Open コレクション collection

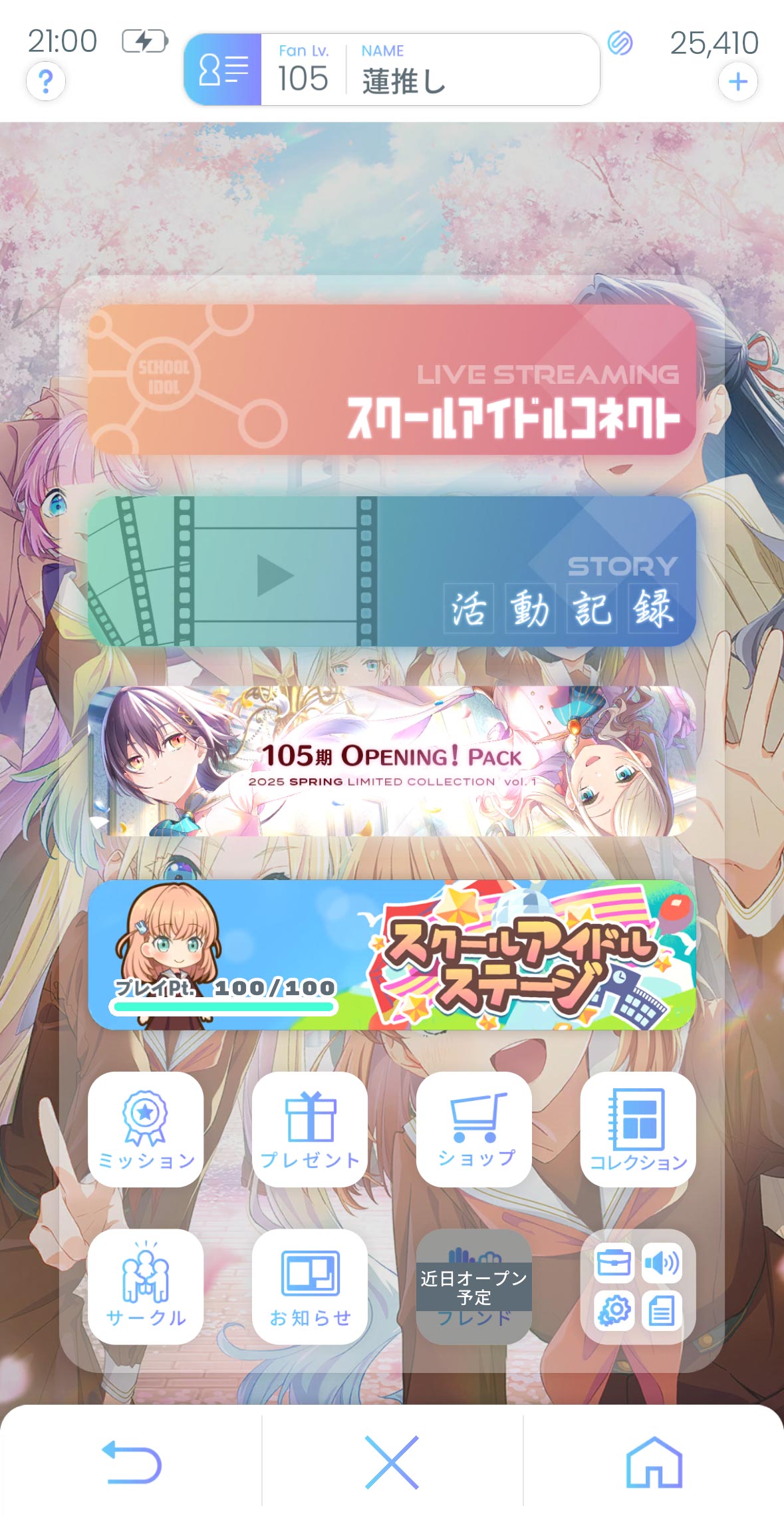click(x=638, y=1130)
